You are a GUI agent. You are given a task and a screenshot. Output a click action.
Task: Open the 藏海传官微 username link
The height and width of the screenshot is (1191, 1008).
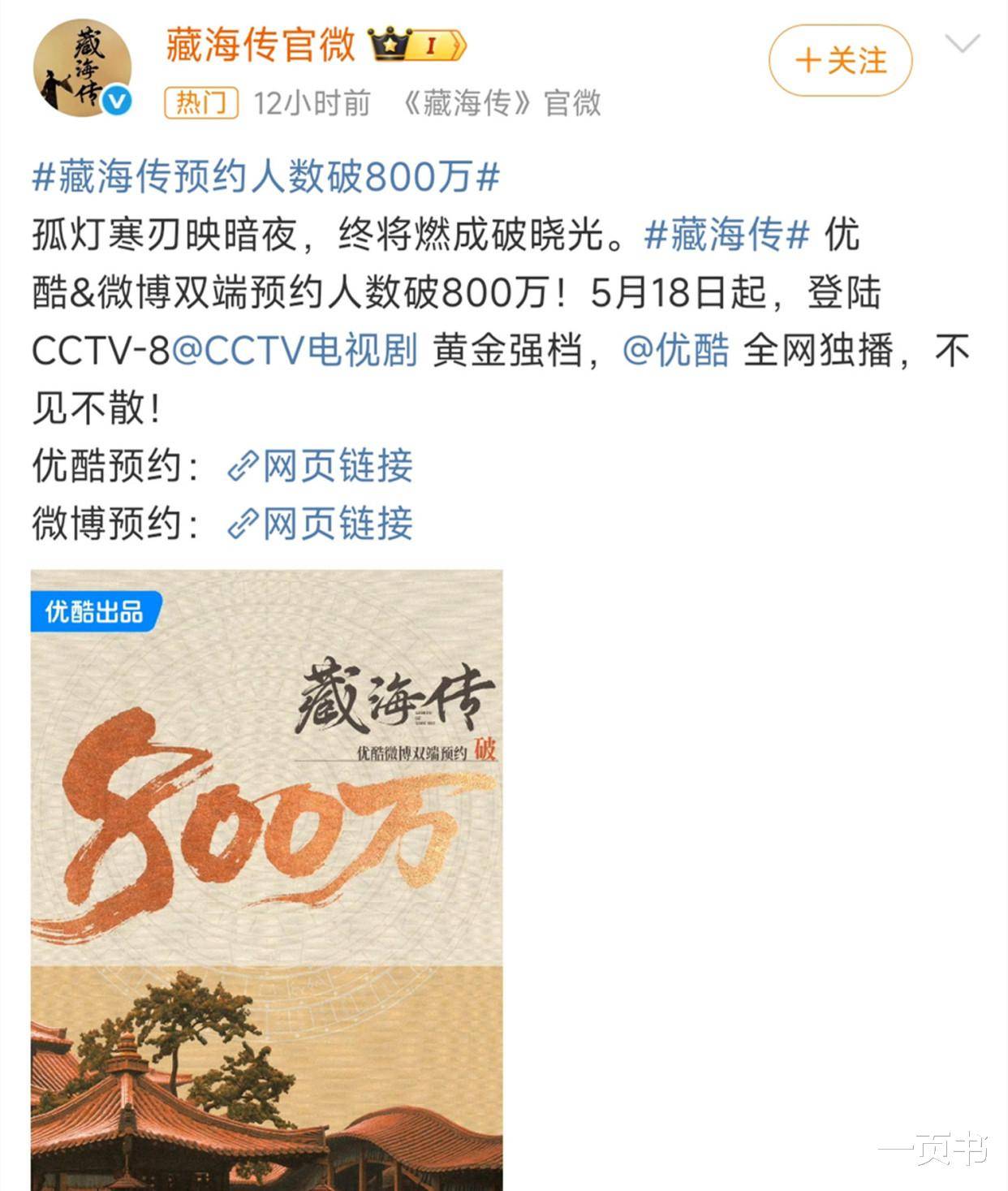(x=261, y=44)
